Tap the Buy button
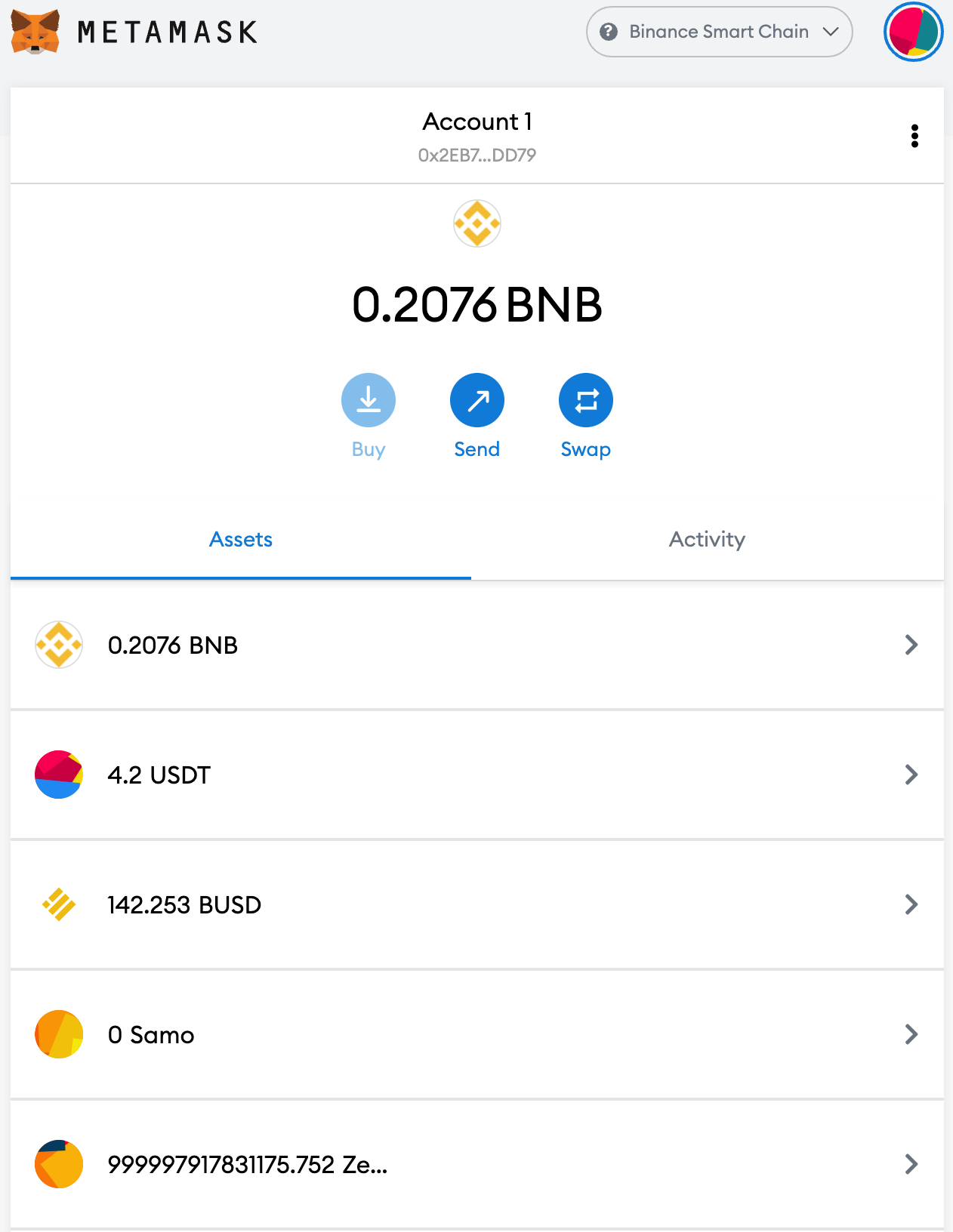The width and height of the screenshot is (953, 1232). tap(369, 401)
